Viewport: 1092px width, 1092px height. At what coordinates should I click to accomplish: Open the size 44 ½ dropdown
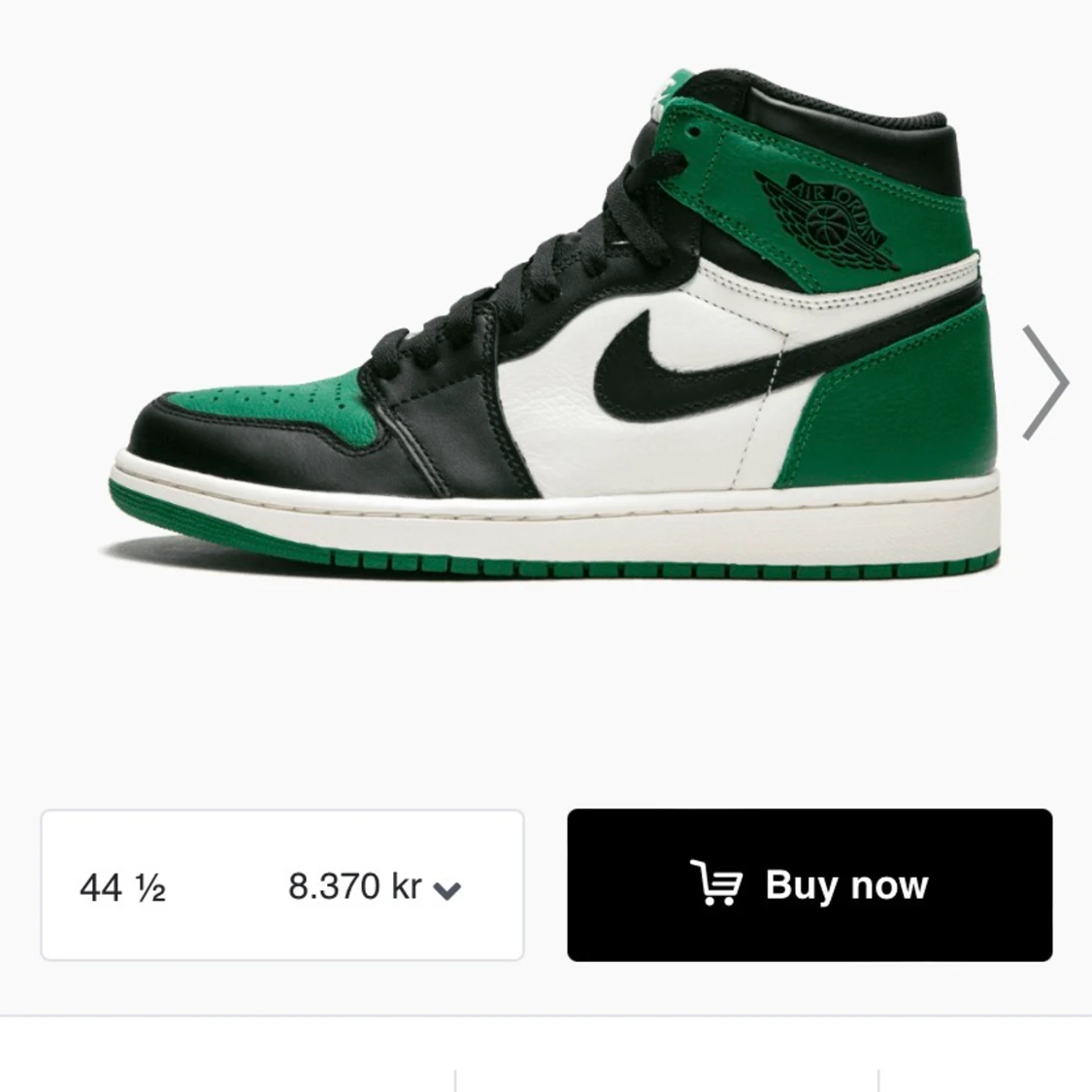pyautogui.click(x=281, y=885)
